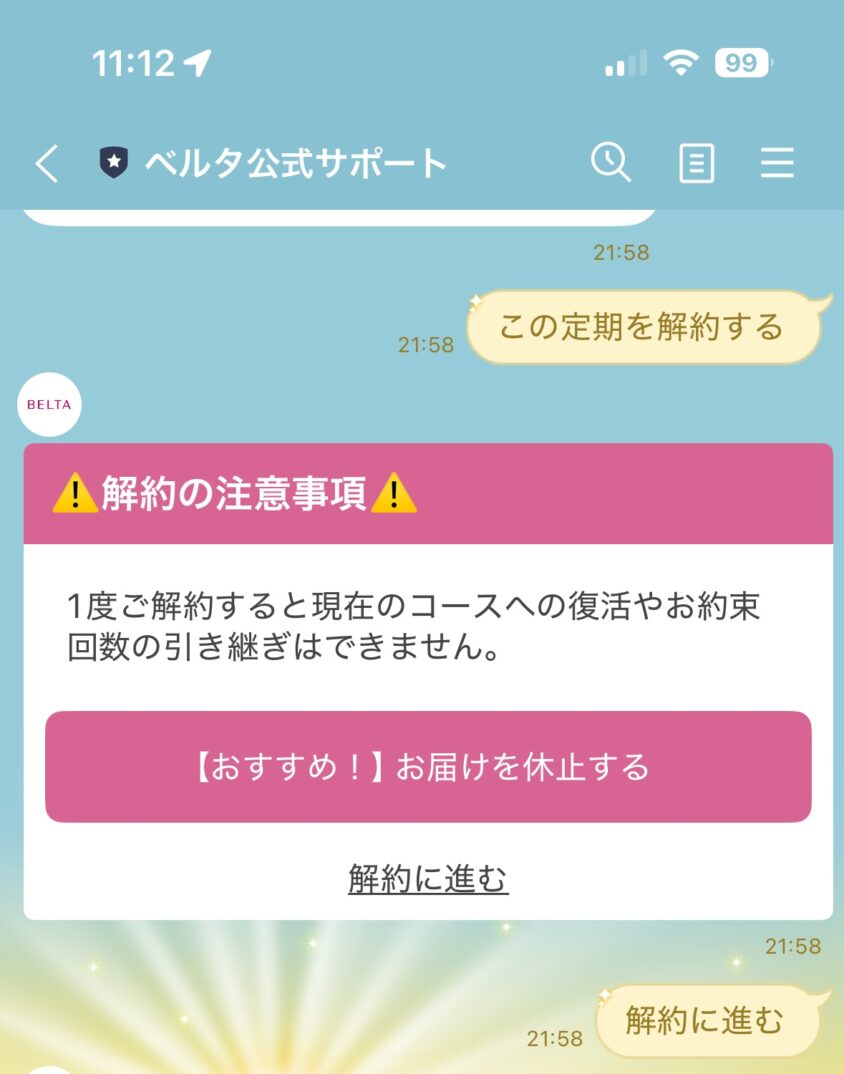Open the chat search icon
Screen dimensions: 844x1074
pyautogui.click(x=610, y=162)
